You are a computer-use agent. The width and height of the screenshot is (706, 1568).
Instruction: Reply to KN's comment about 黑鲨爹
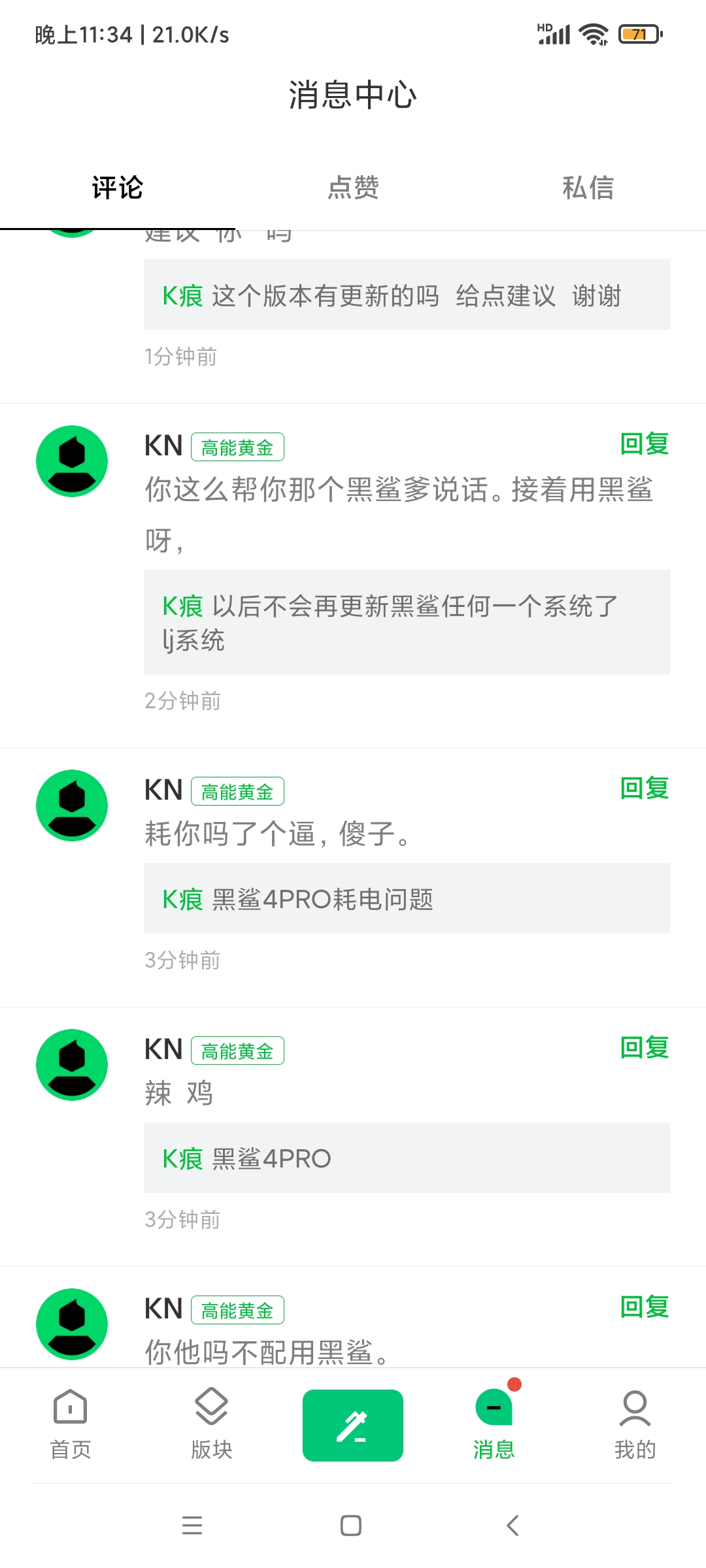pyautogui.click(x=645, y=444)
